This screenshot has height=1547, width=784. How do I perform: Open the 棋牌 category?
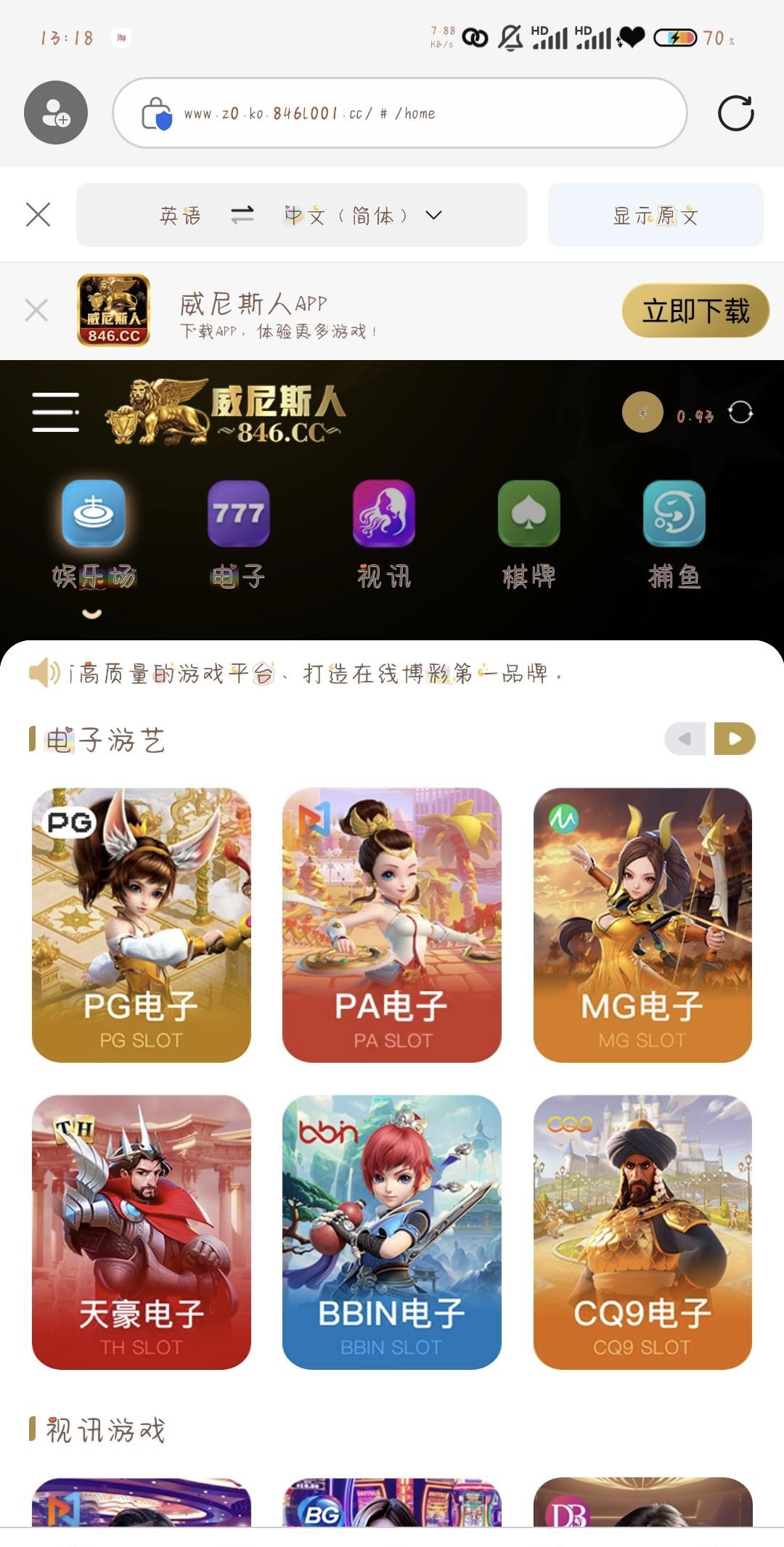pos(528,534)
